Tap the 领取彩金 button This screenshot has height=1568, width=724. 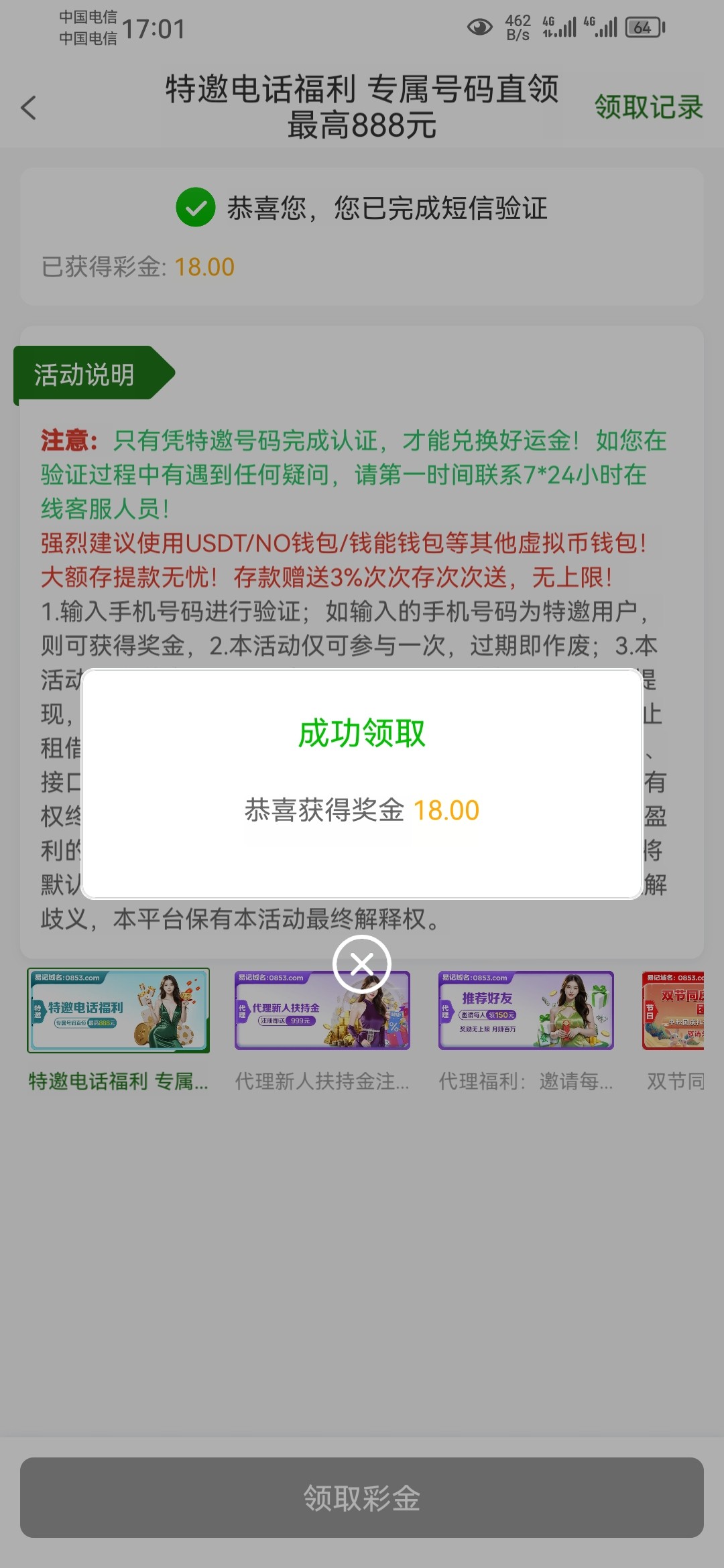362,1497
